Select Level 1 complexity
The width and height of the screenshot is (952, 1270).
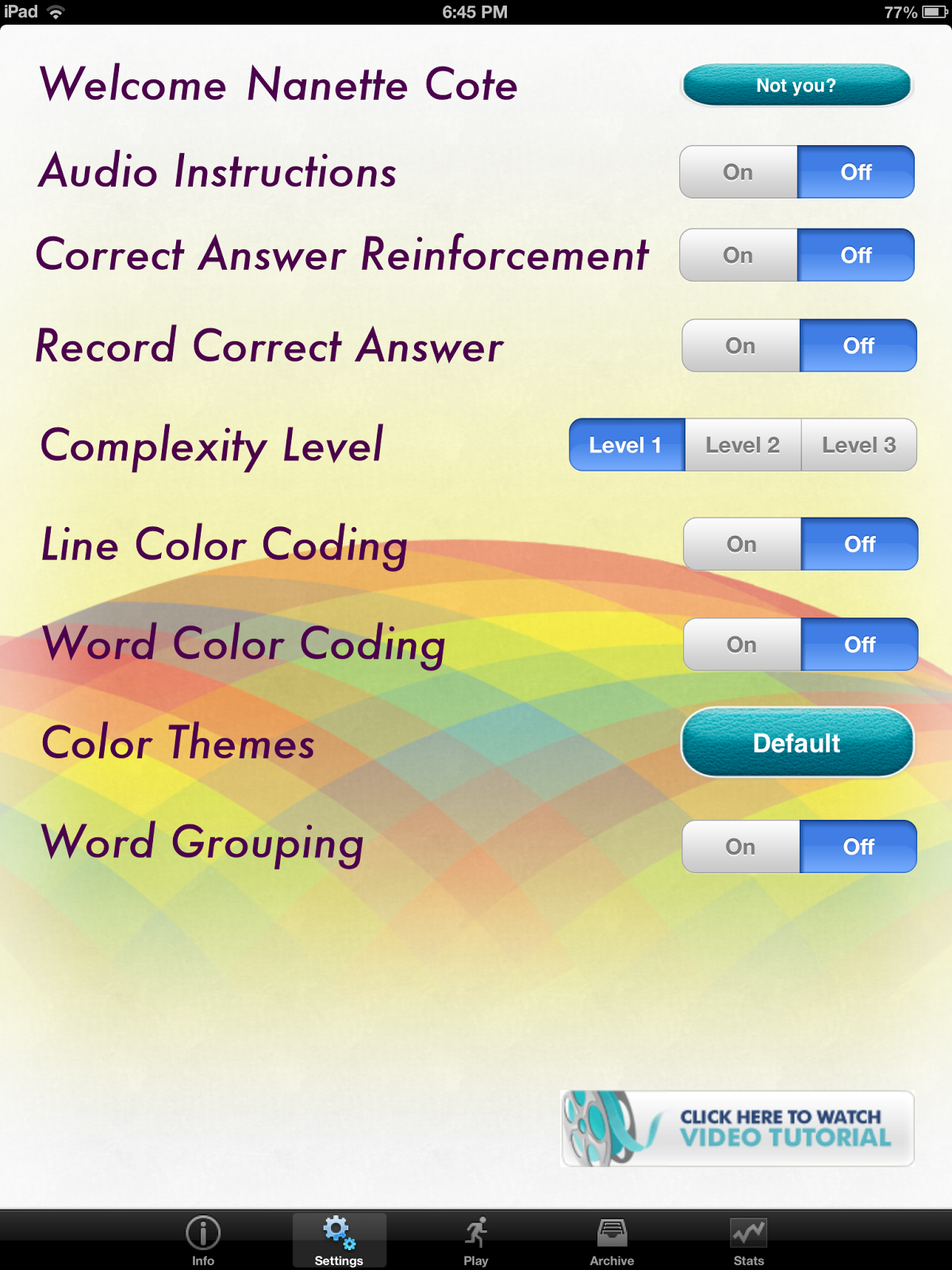[x=627, y=444]
